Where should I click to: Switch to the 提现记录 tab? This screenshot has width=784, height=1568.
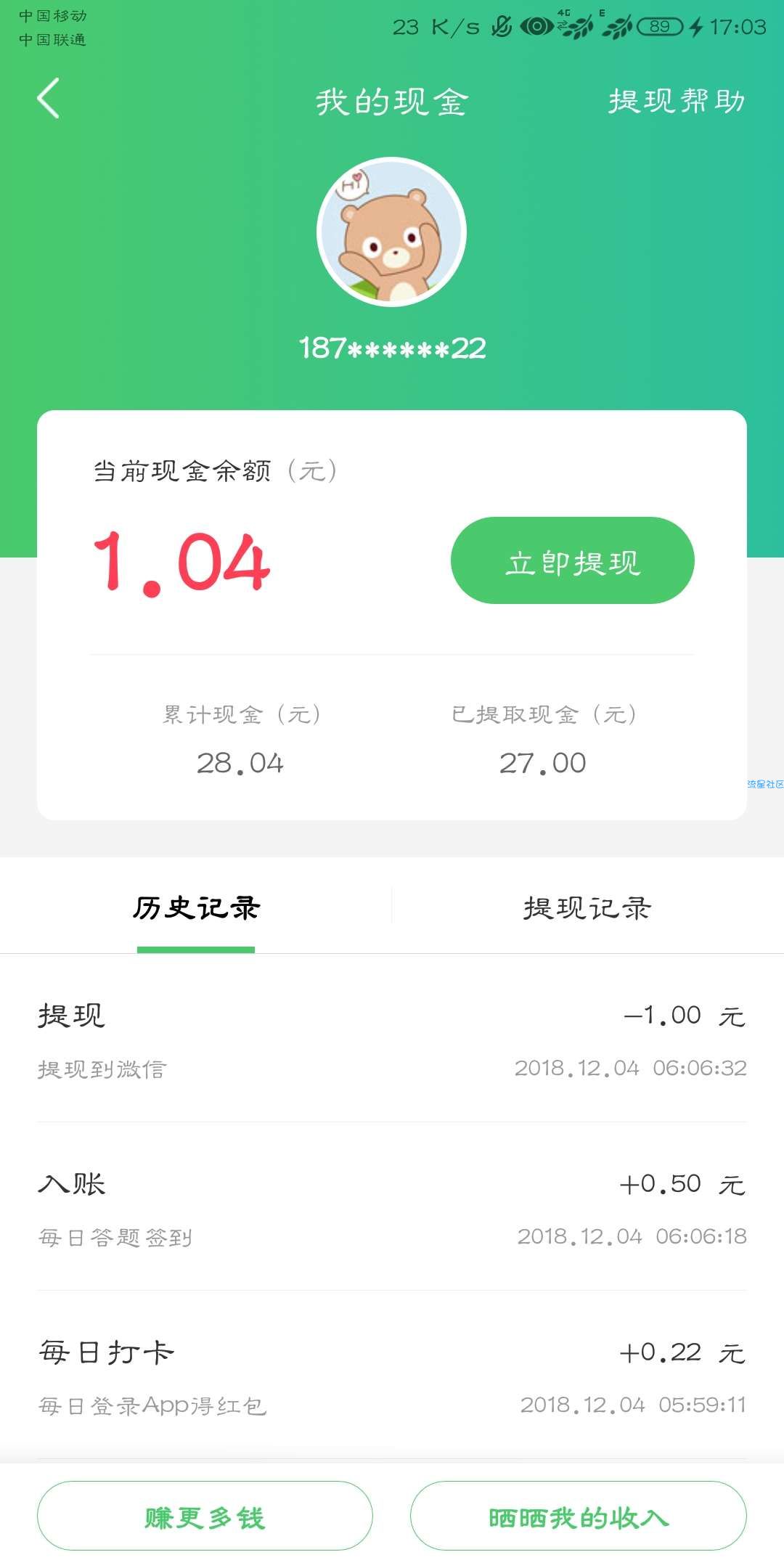click(588, 907)
